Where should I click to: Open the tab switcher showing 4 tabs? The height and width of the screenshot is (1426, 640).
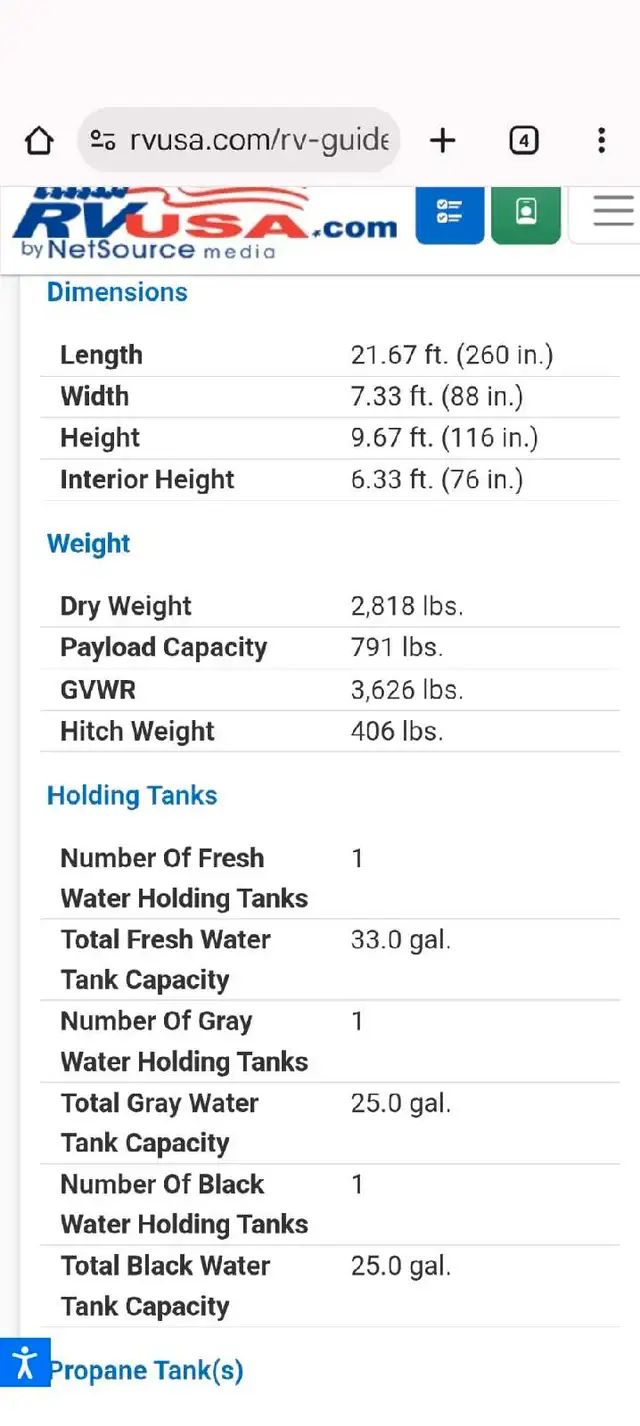pyautogui.click(x=523, y=140)
